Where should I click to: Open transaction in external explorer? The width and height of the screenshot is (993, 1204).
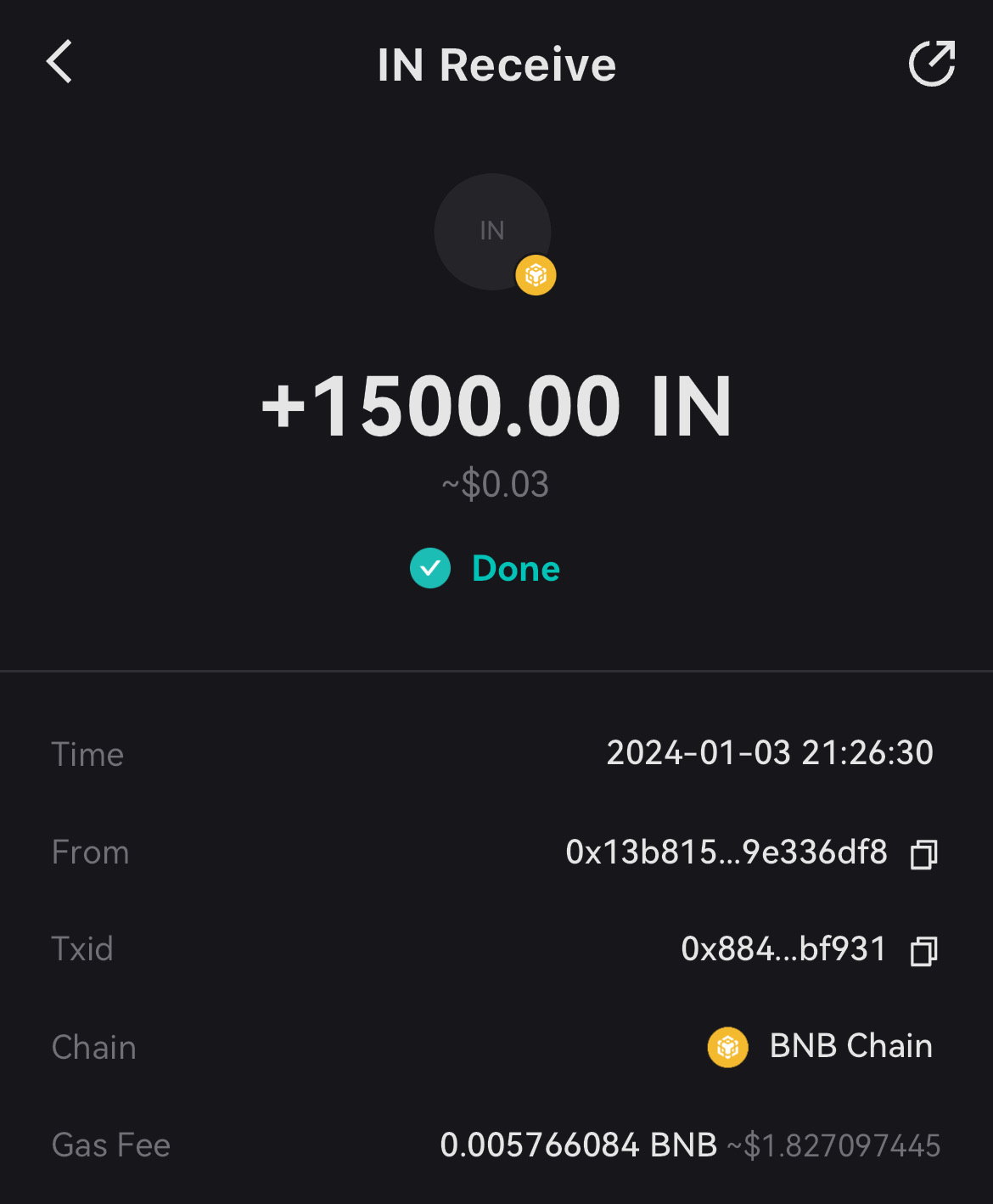[931, 64]
